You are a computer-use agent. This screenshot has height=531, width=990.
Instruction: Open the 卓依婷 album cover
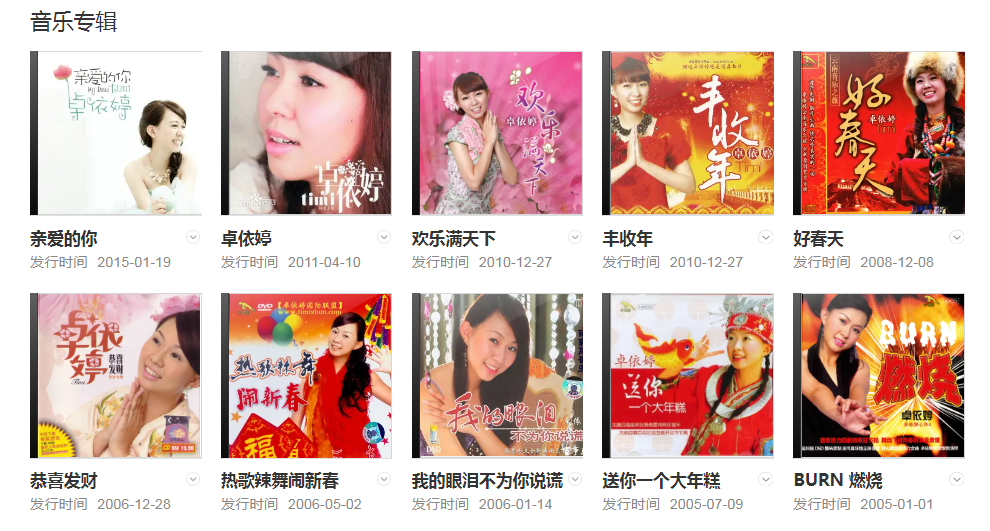pos(306,134)
